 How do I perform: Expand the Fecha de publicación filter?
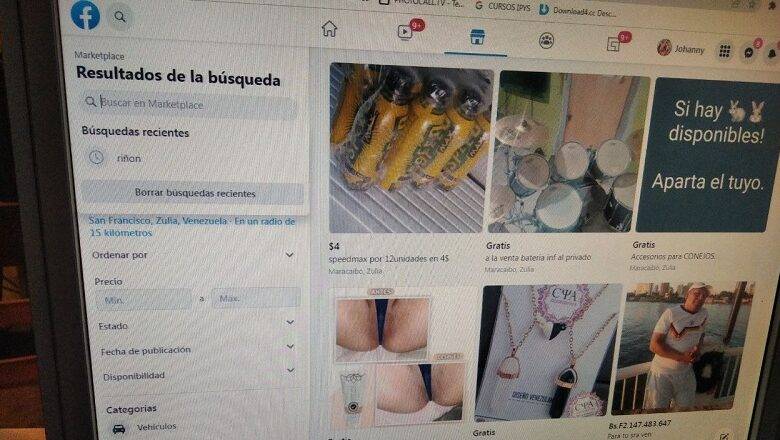point(195,350)
